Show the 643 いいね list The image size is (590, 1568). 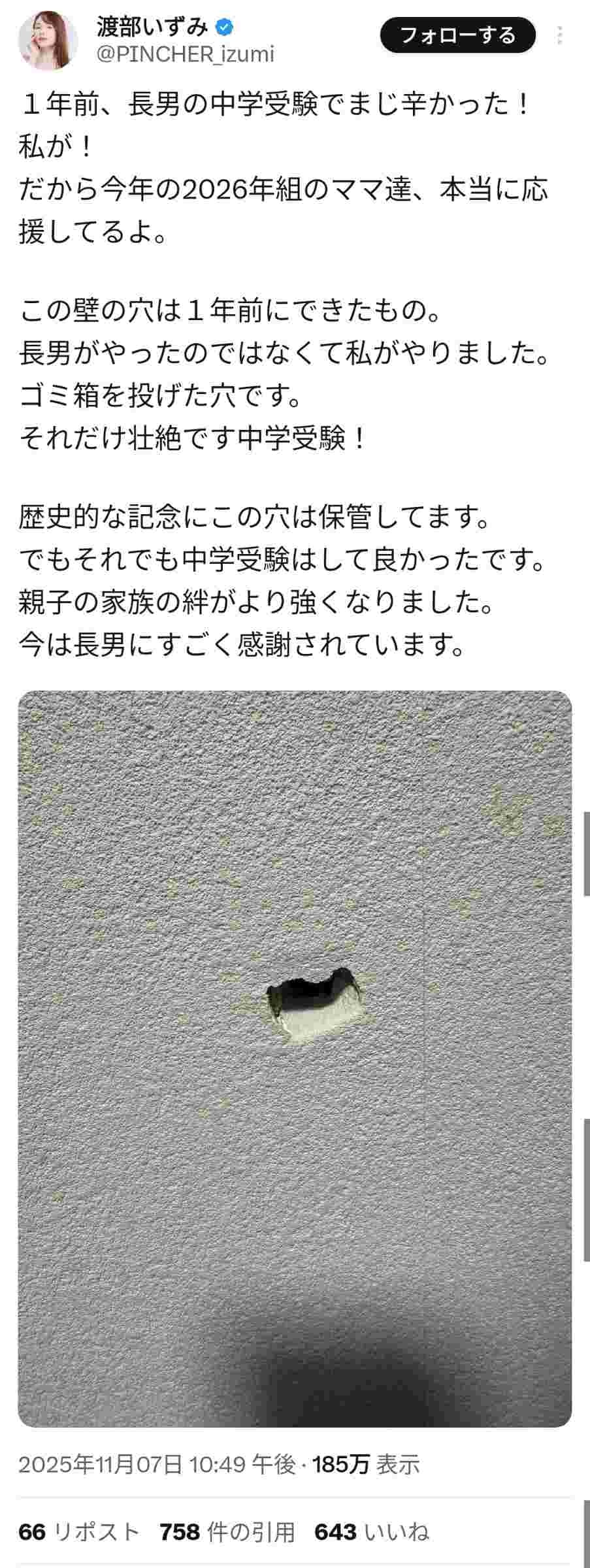pyautogui.click(x=371, y=1532)
